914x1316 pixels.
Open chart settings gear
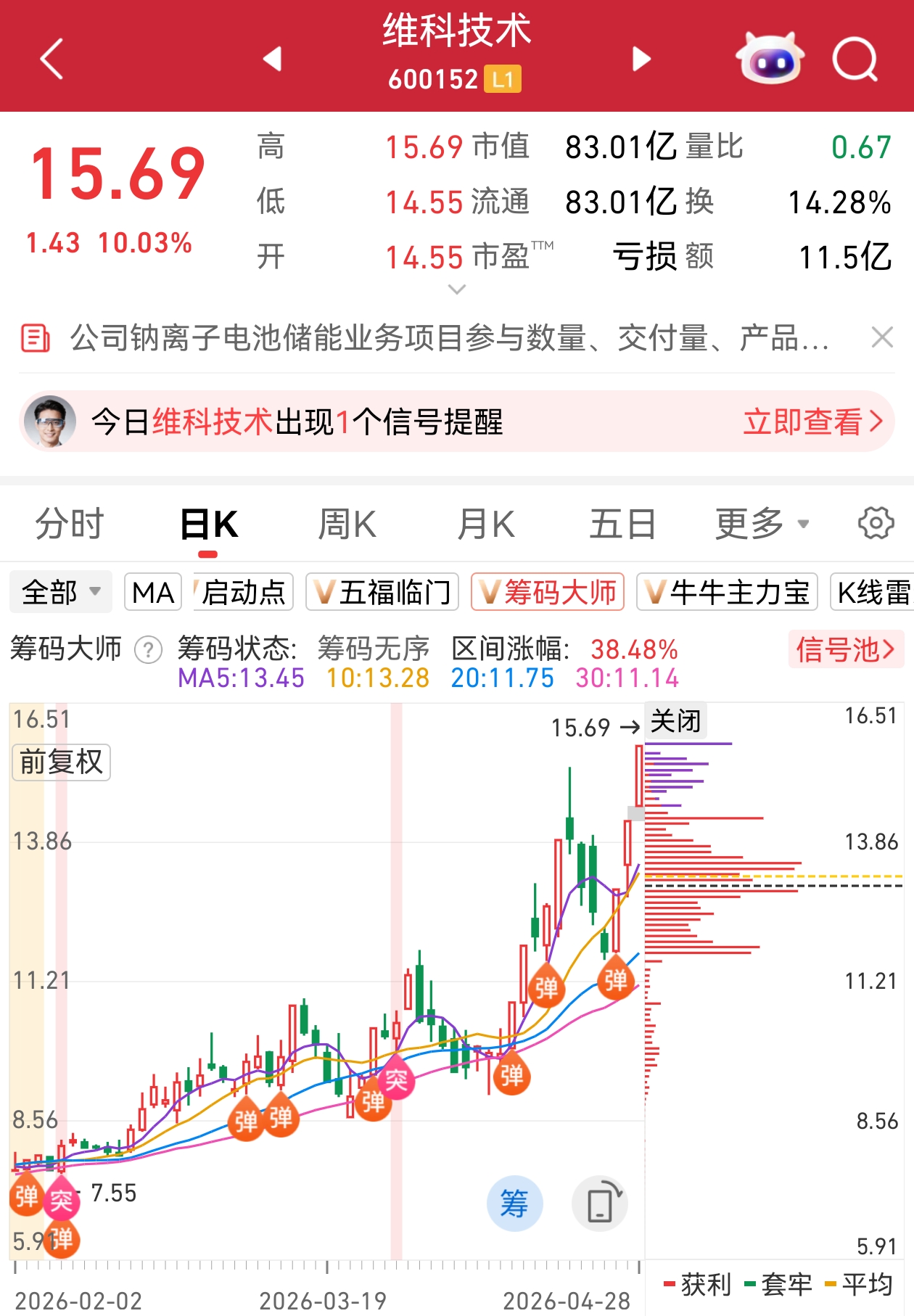[876, 523]
